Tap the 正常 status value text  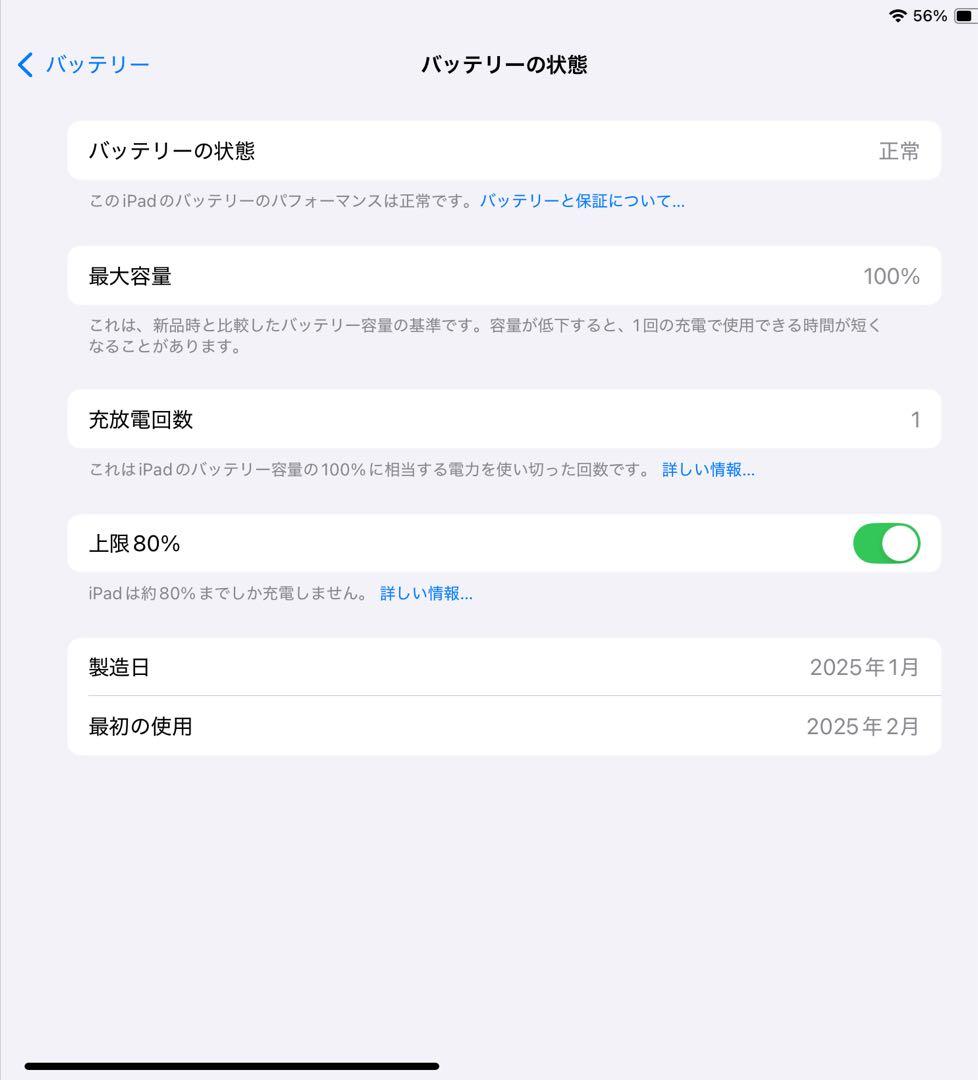tap(899, 149)
